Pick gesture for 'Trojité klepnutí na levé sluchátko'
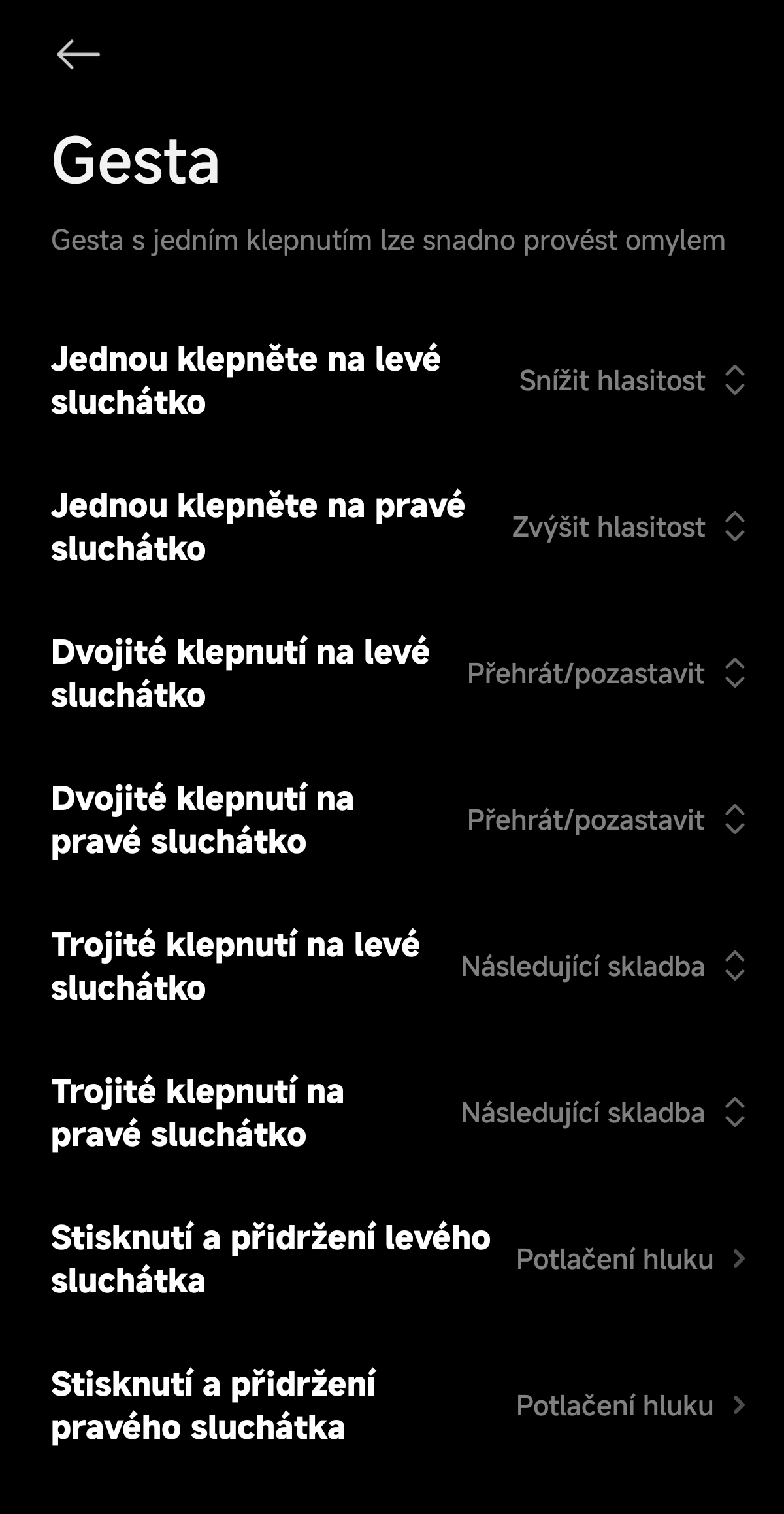The image size is (784, 1514). click(x=602, y=966)
